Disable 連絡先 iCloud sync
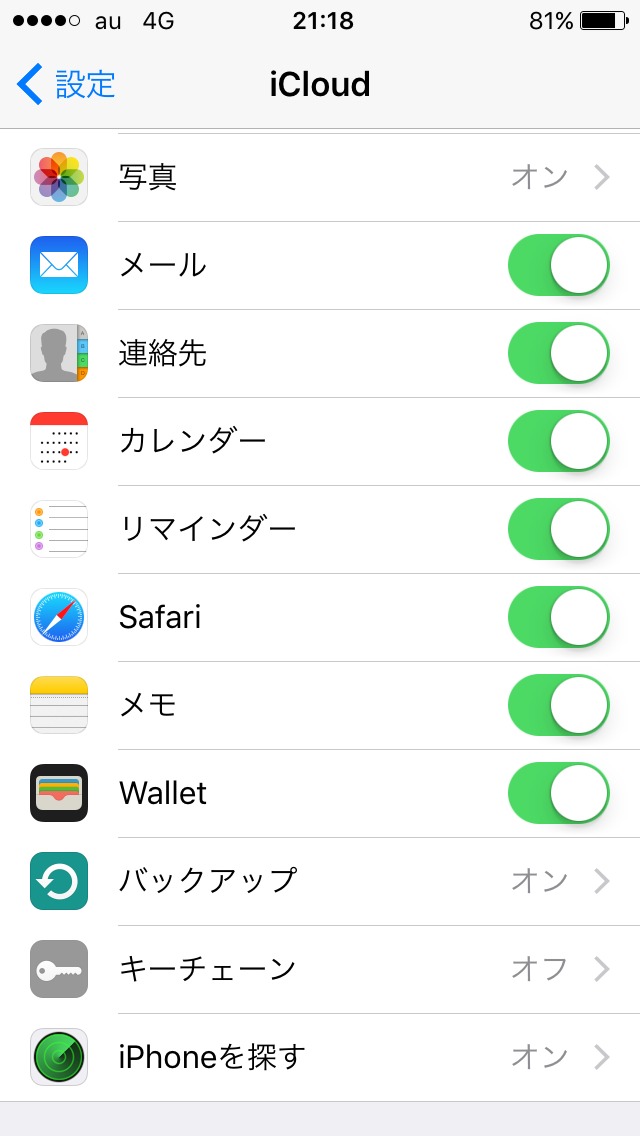The image size is (640, 1136). point(558,353)
